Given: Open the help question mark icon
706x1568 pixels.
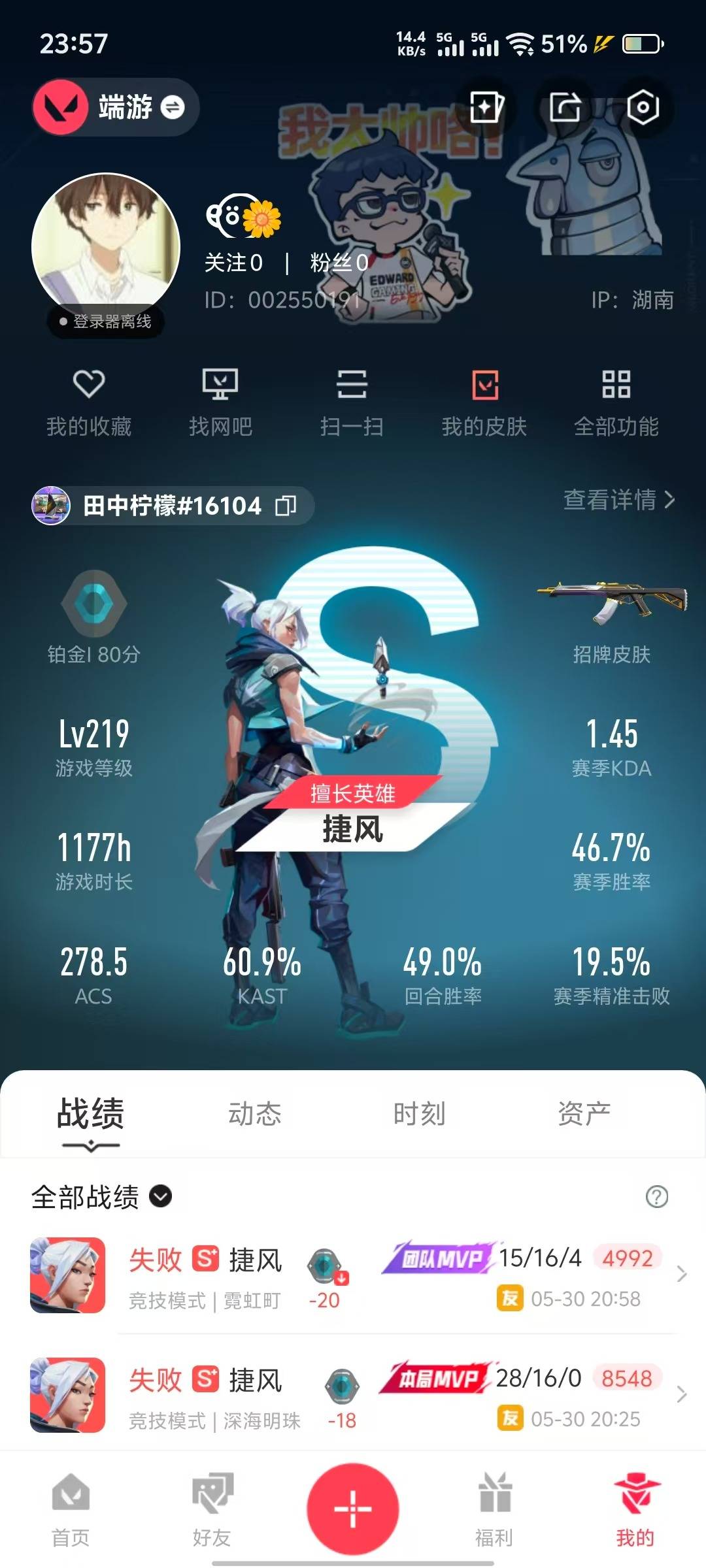Looking at the screenshot, I should pos(656,1197).
